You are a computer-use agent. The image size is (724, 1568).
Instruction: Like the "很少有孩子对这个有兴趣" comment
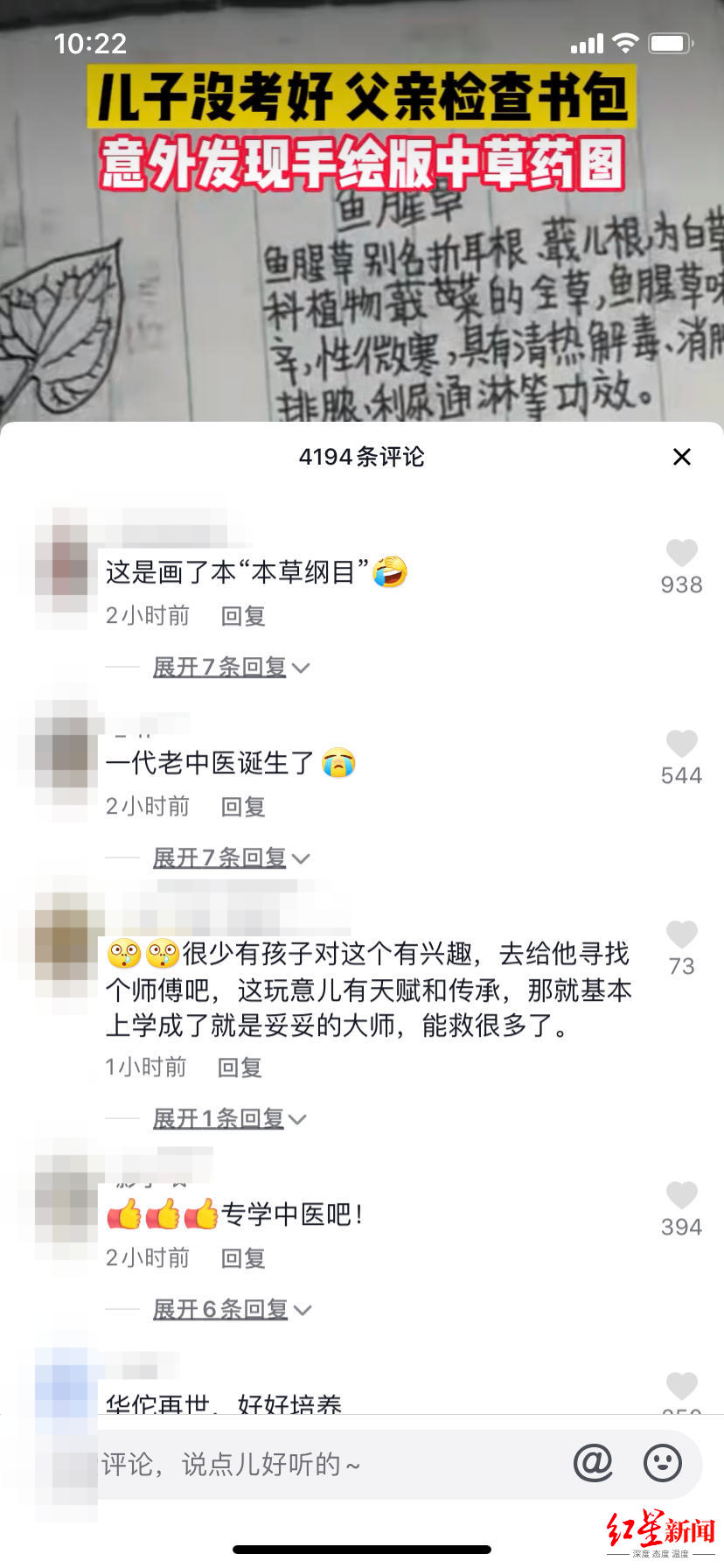681,935
